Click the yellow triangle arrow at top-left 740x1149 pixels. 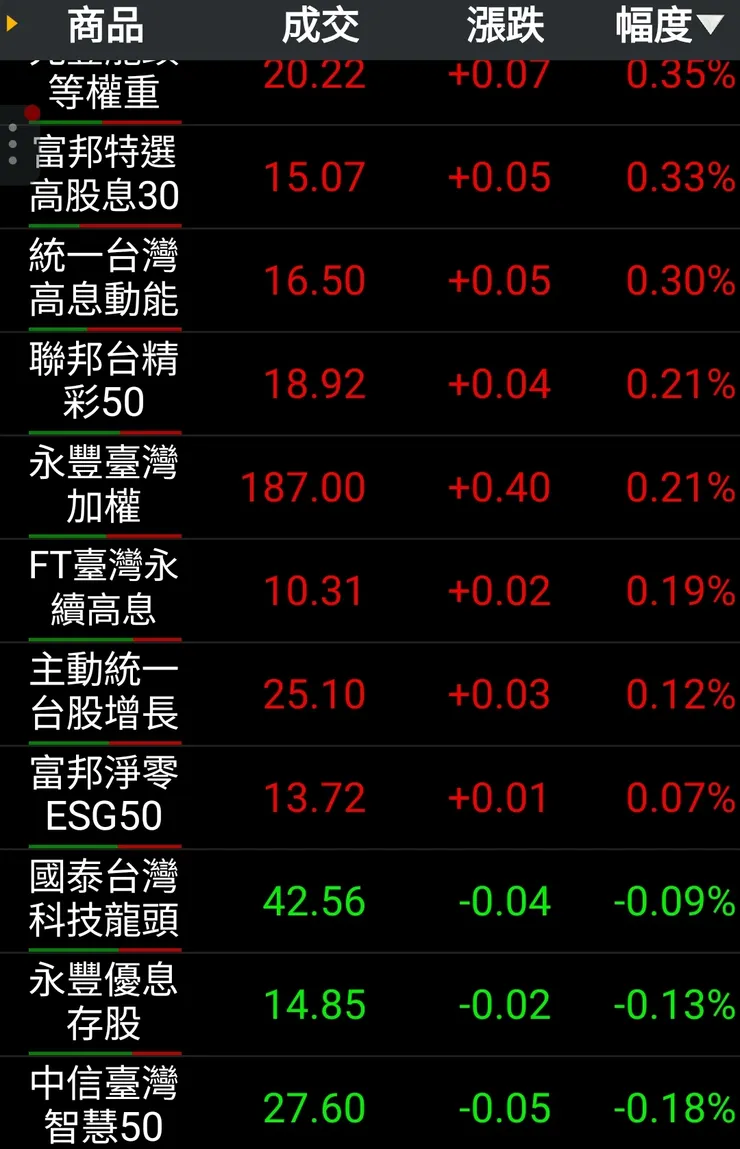tap(11, 27)
